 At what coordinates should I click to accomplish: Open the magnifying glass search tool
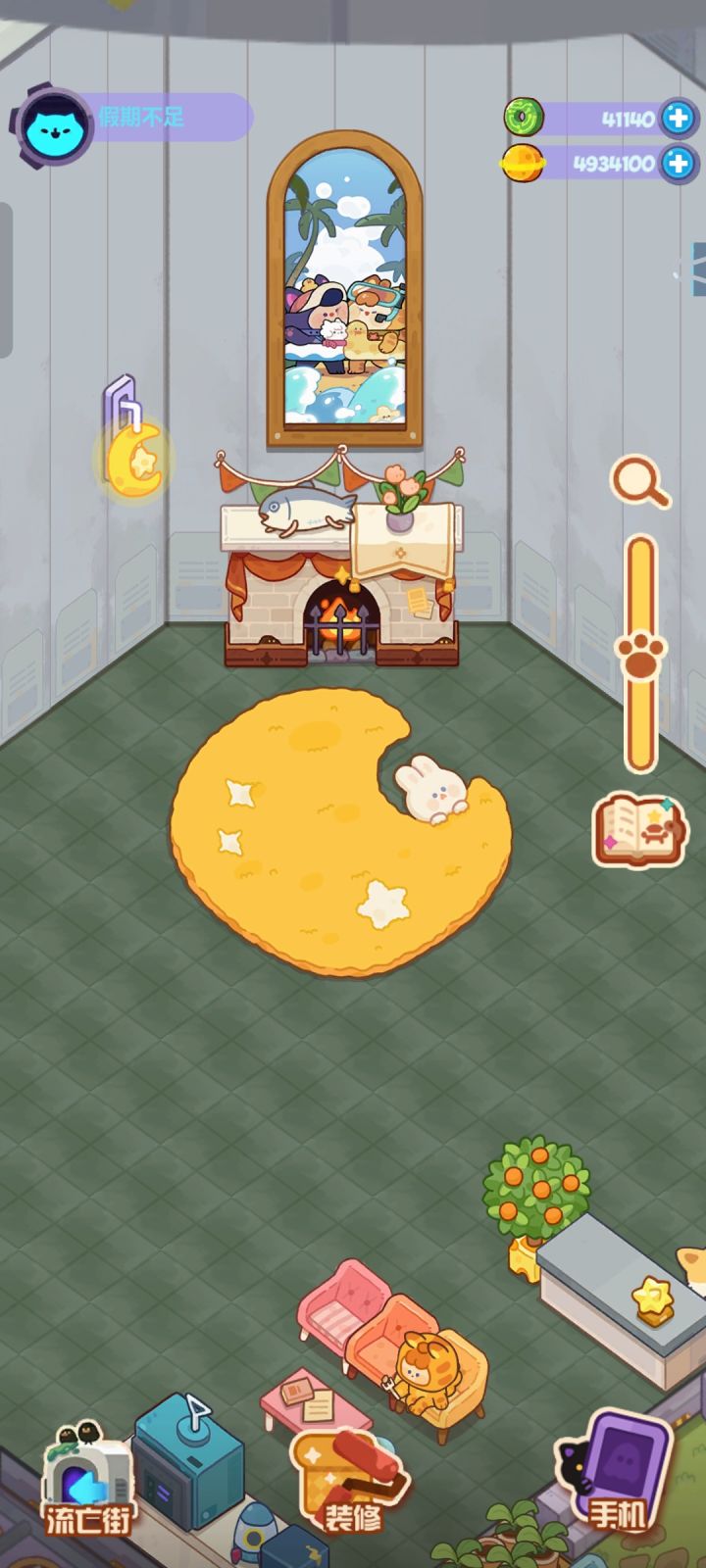coord(637,482)
